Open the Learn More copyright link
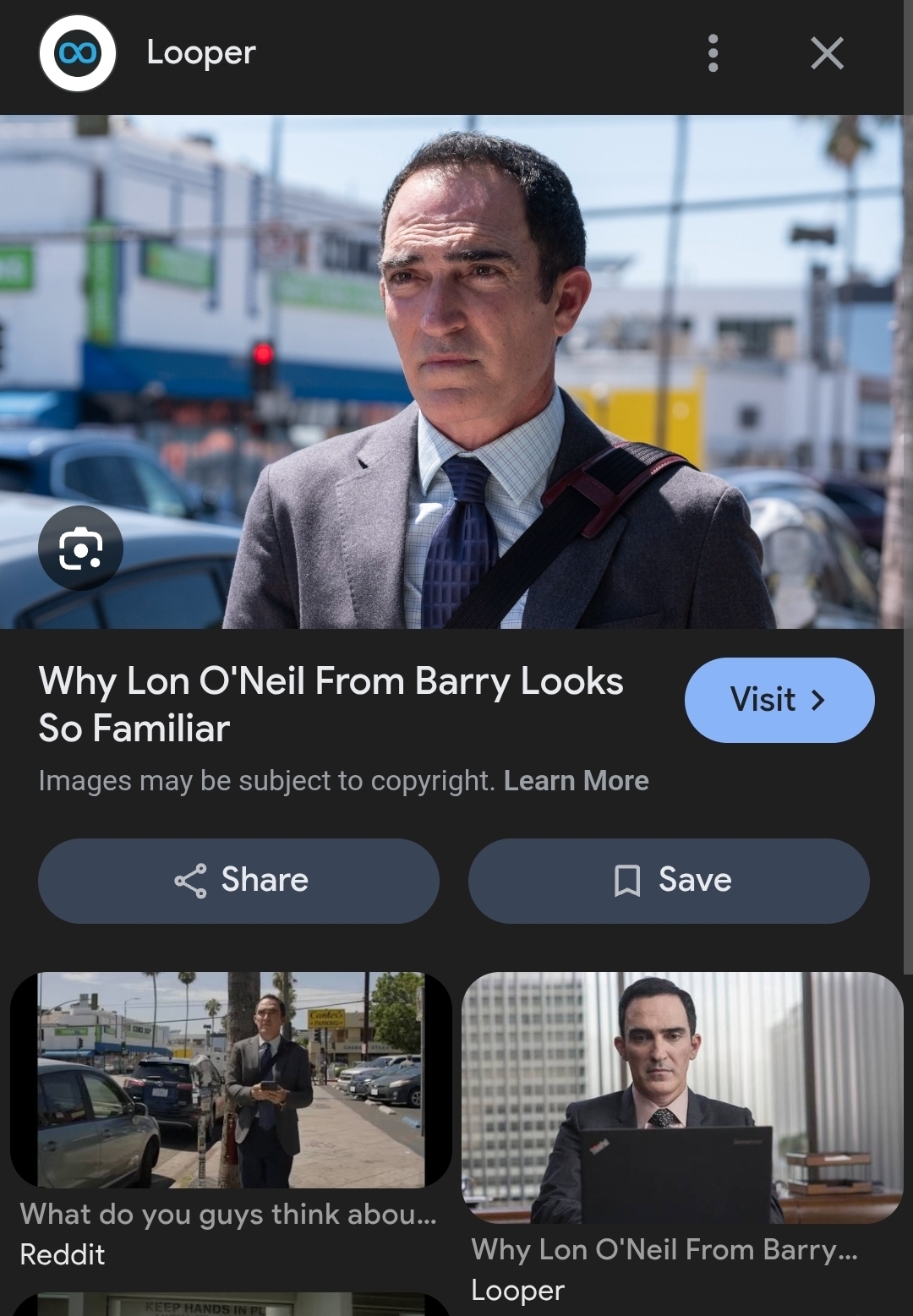 [576, 780]
